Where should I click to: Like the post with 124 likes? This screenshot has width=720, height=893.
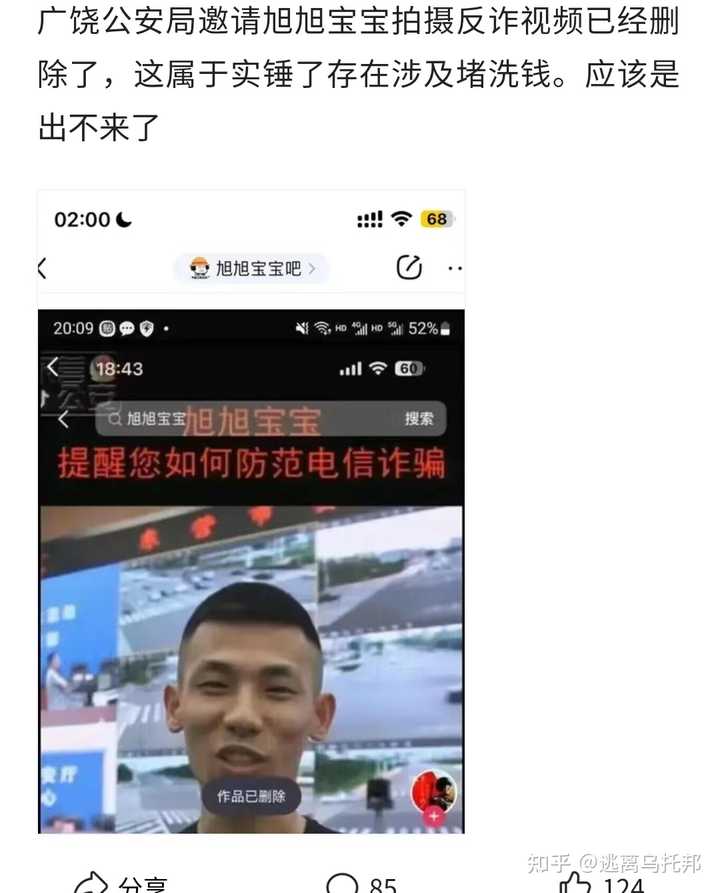click(x=598, y=883)
